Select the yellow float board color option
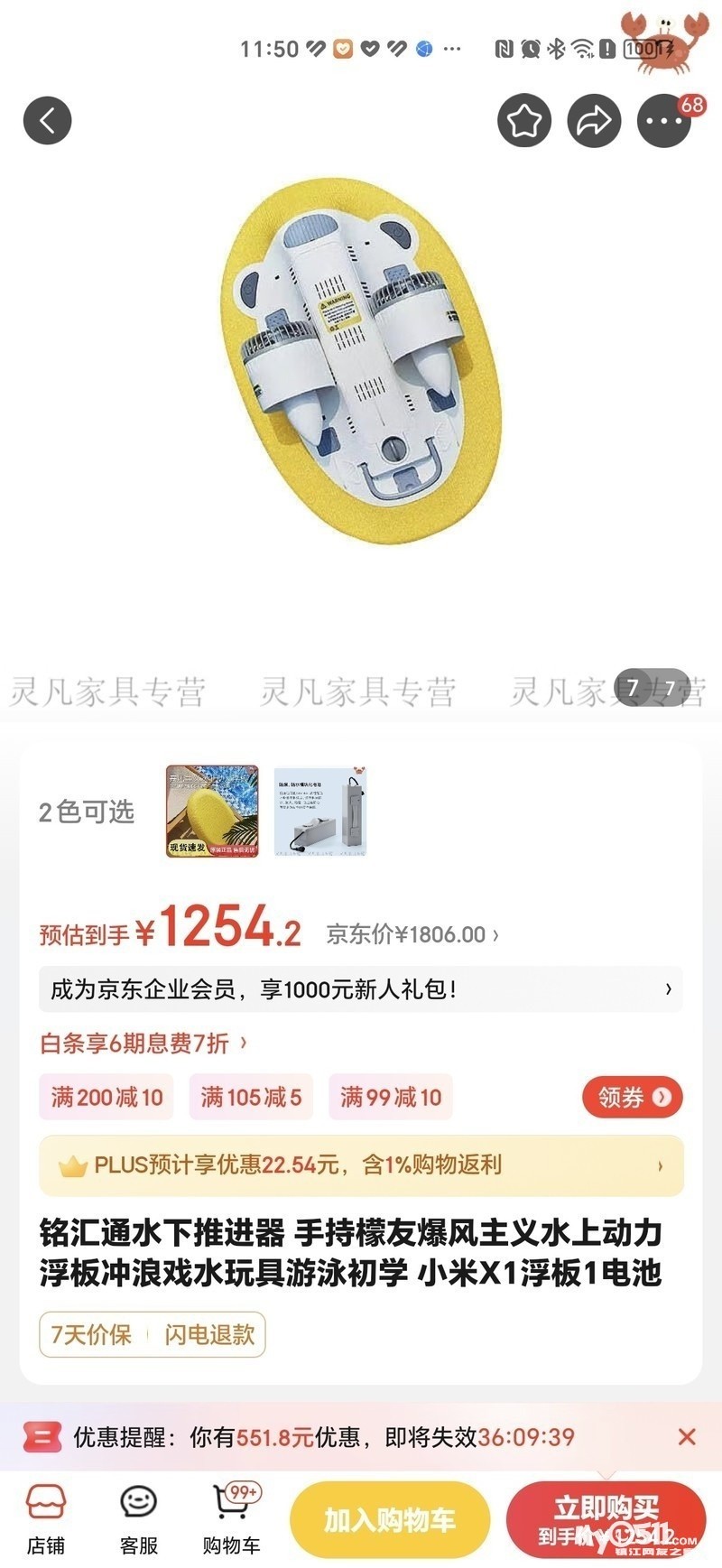The image size is (722, 1568). point(212,811)
